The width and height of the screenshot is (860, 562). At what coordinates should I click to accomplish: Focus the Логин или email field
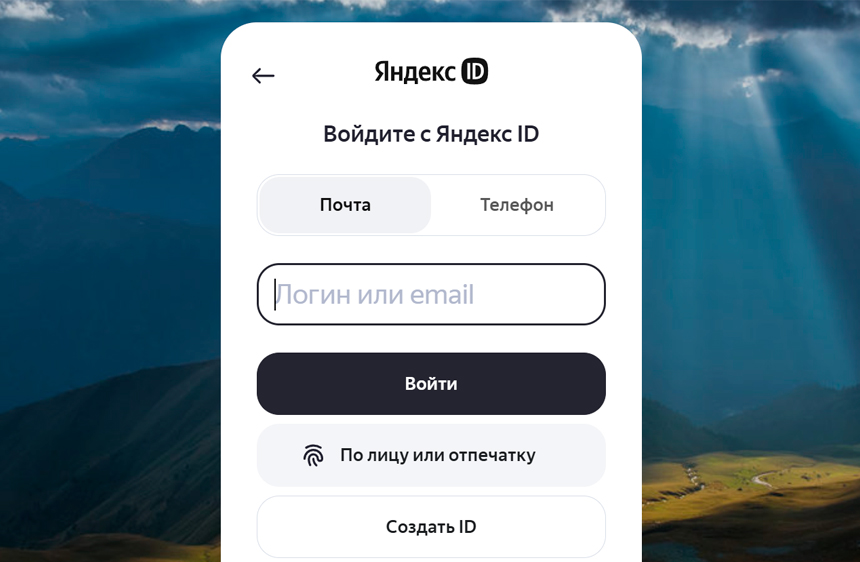pos(431,294)
